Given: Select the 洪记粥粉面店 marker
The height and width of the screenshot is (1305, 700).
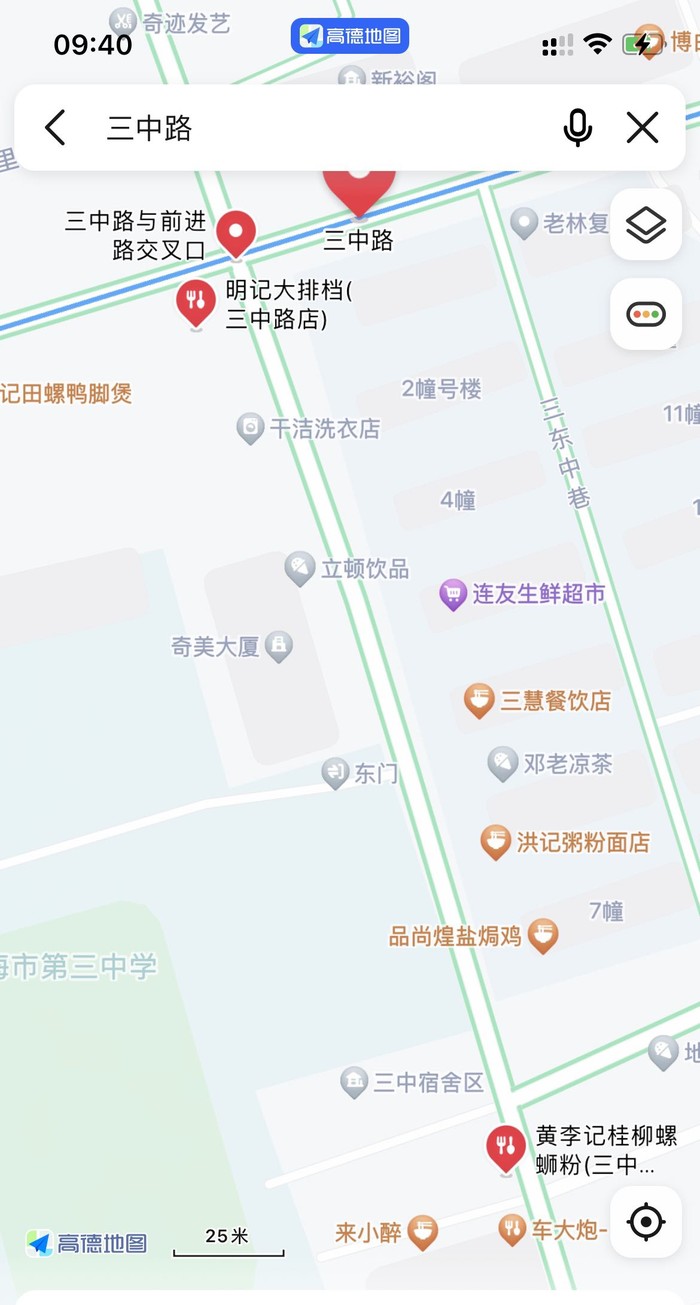Looking at the screenshot, I should [495, 842].
